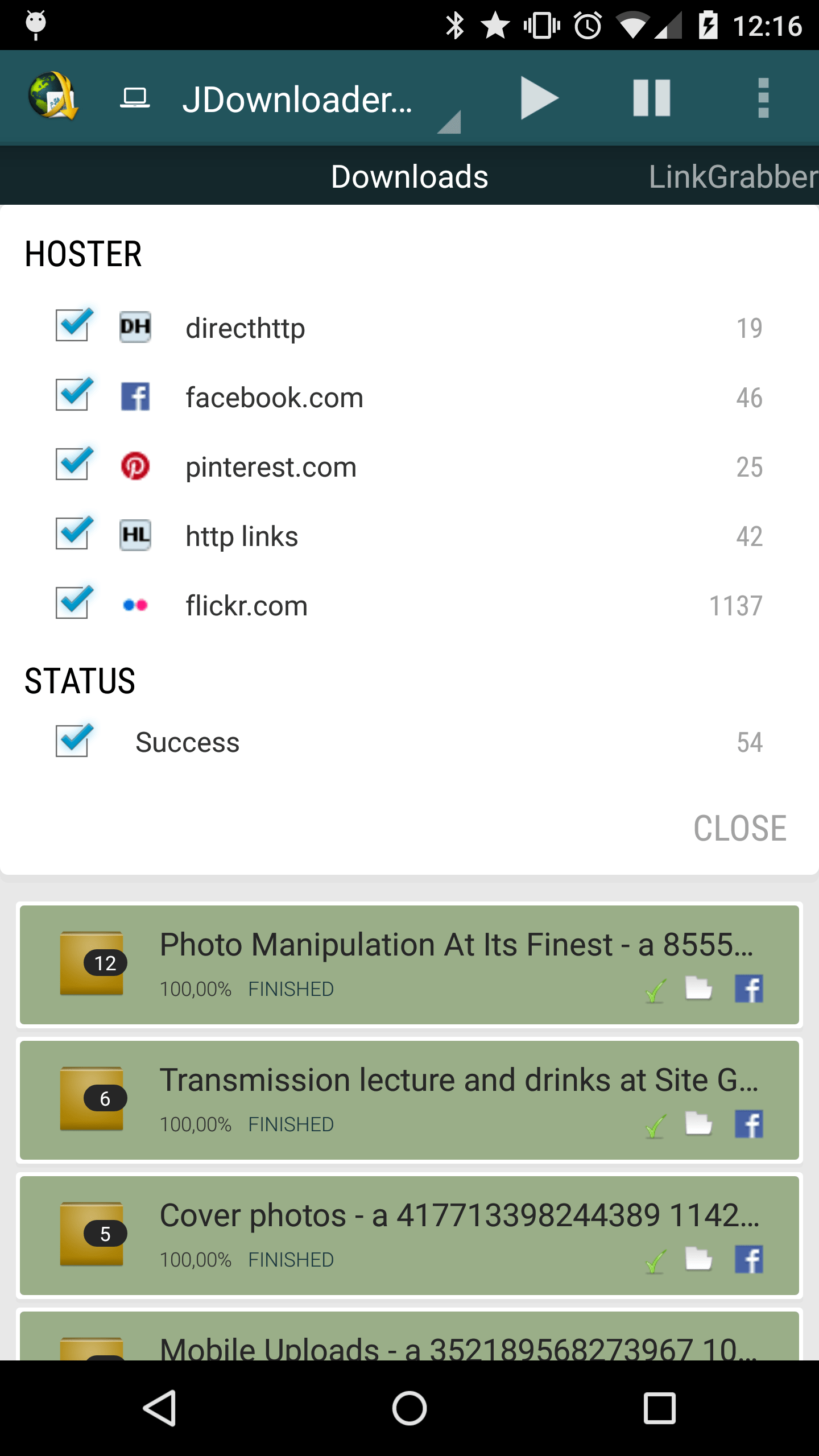Open the Mobile Uploads package

click(409, 1336)
